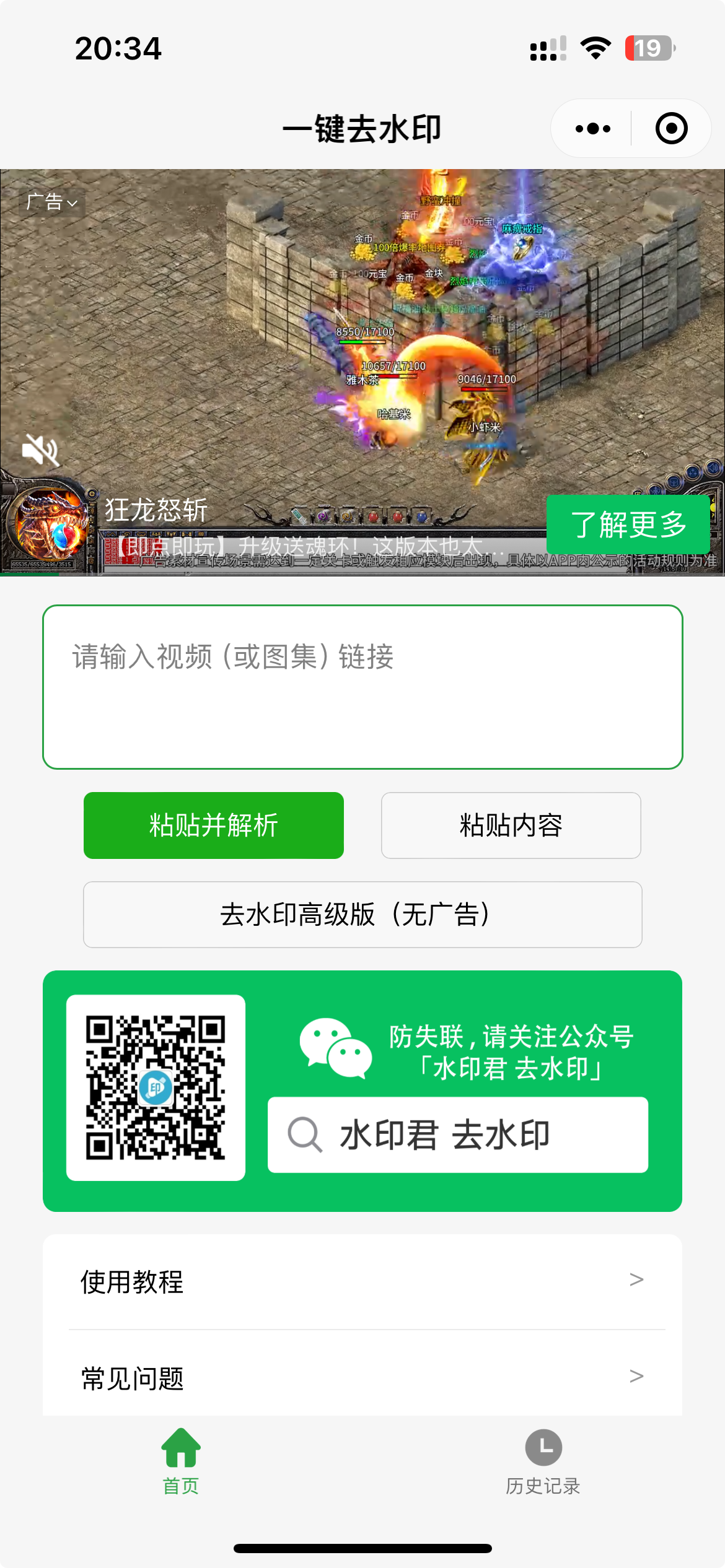Switch to 历史记录 tab
The image size is (725, 1568).
pyautogui.click(x=543, y=1459)
